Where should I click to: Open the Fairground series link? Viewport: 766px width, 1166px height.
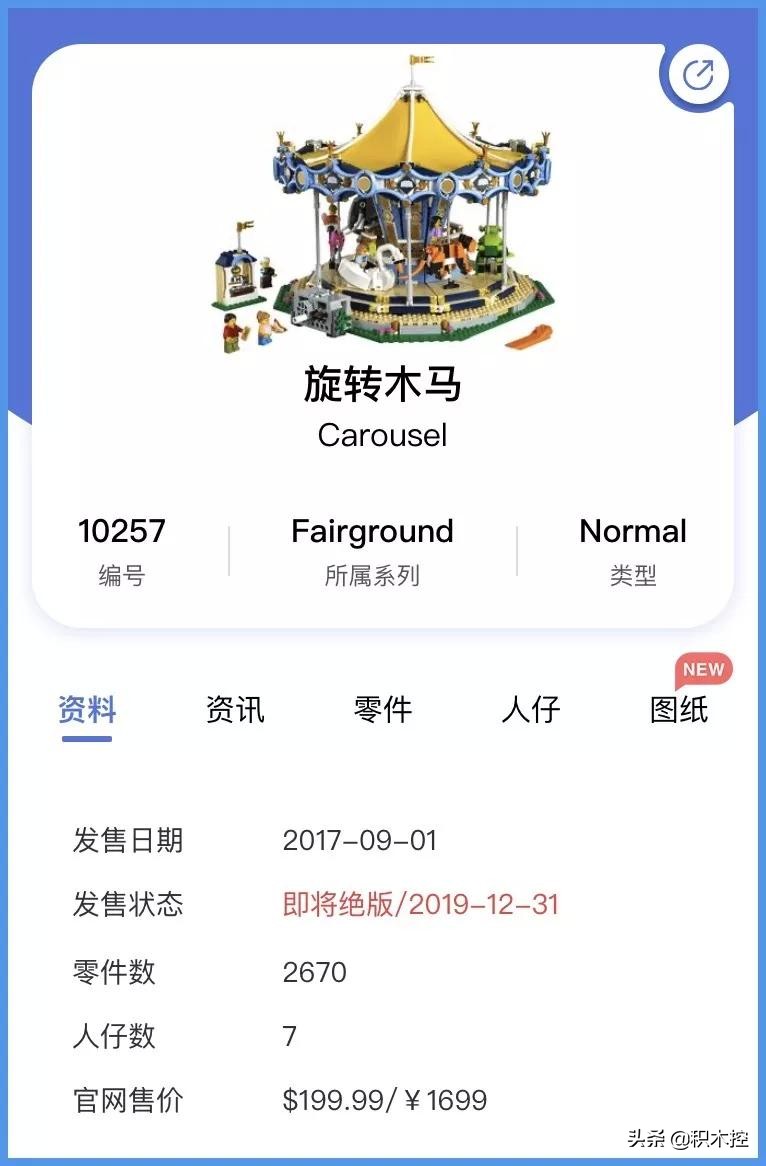(371, 531)
